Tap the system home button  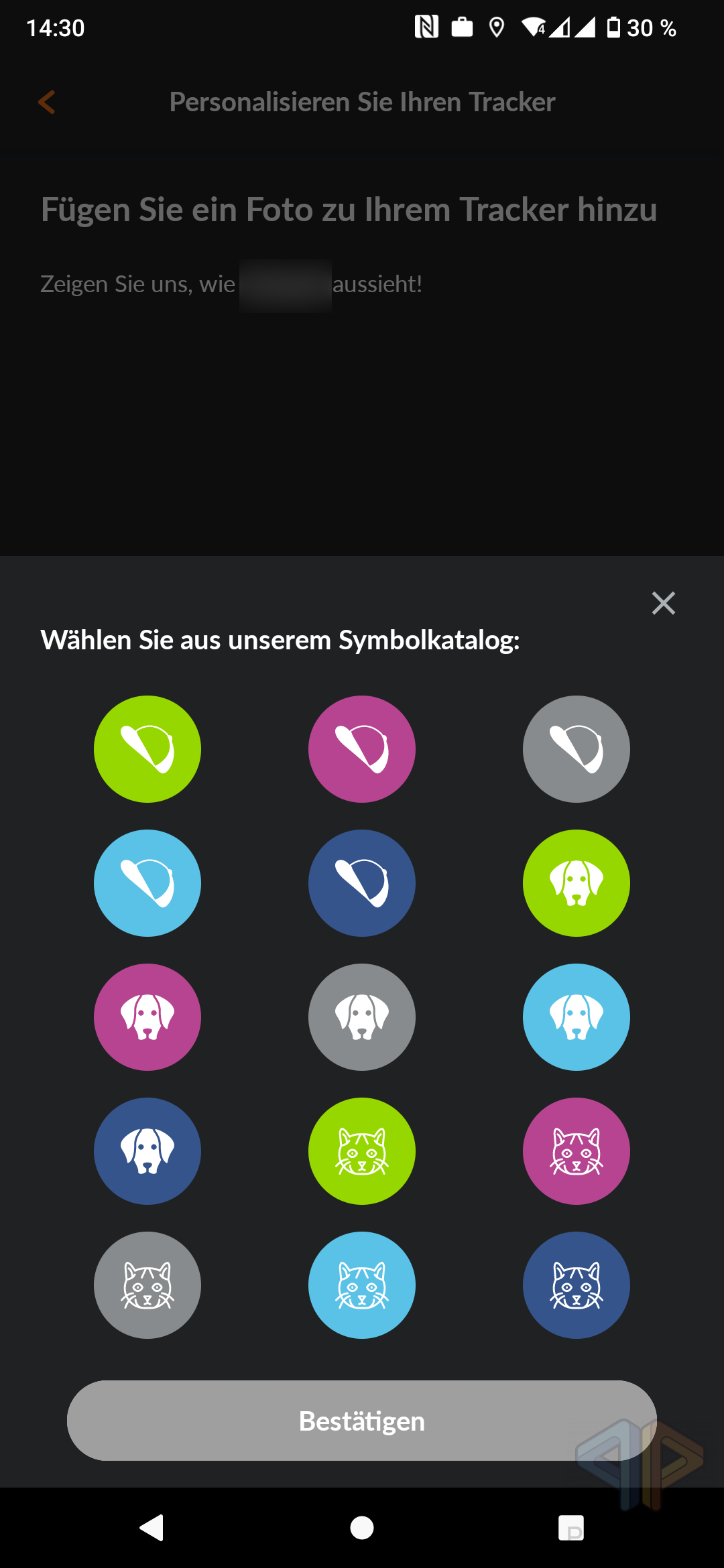[362, 1528]
